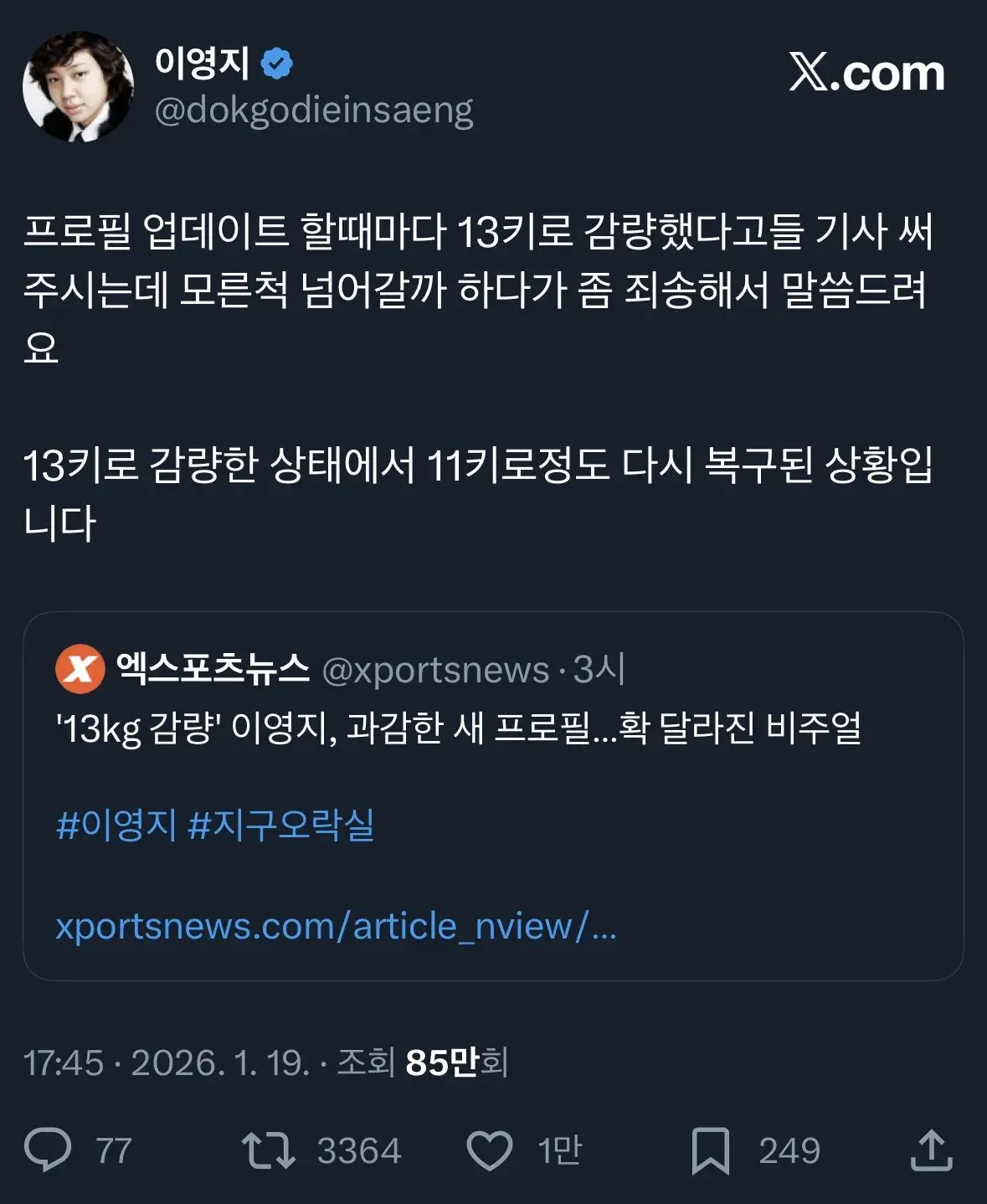Share this post

pos(931,1150)
